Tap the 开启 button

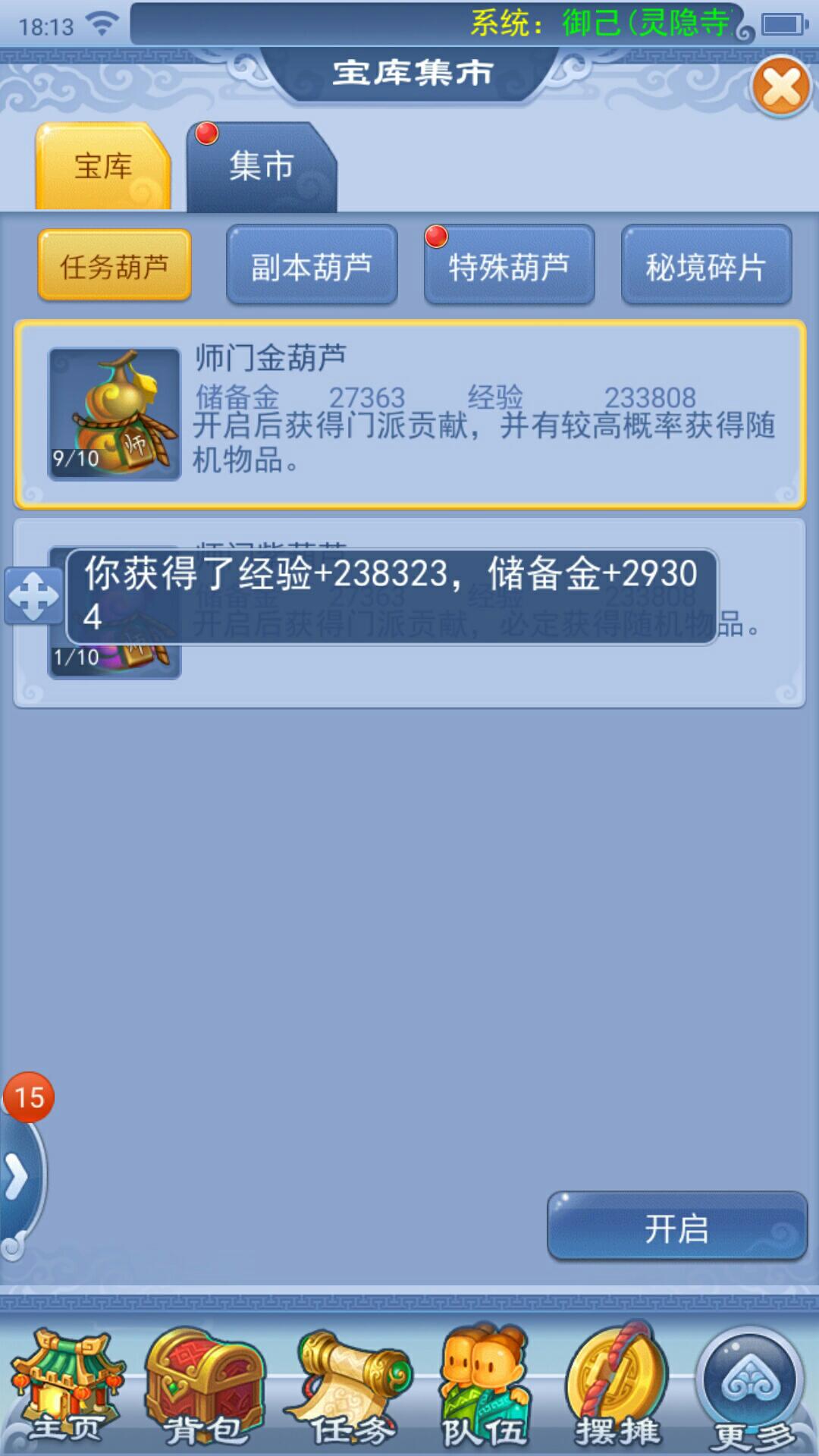point(676,1228)
